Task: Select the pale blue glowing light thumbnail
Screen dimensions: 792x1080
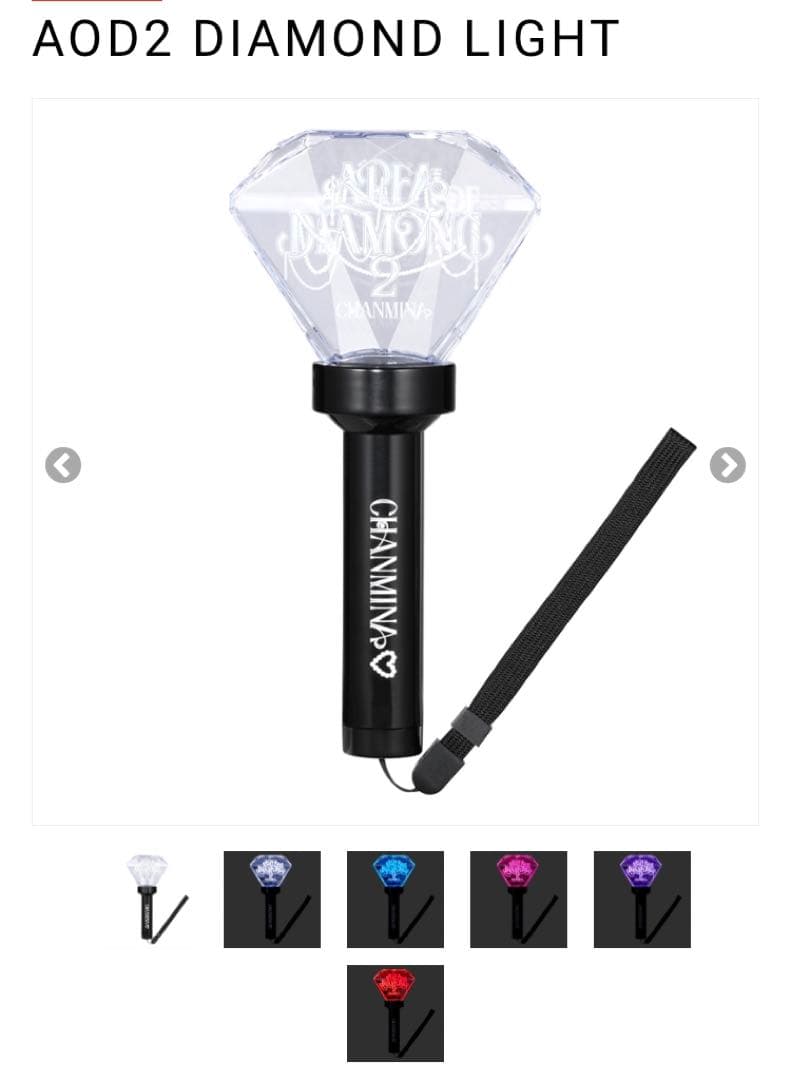Action: [x=272, y=899]
